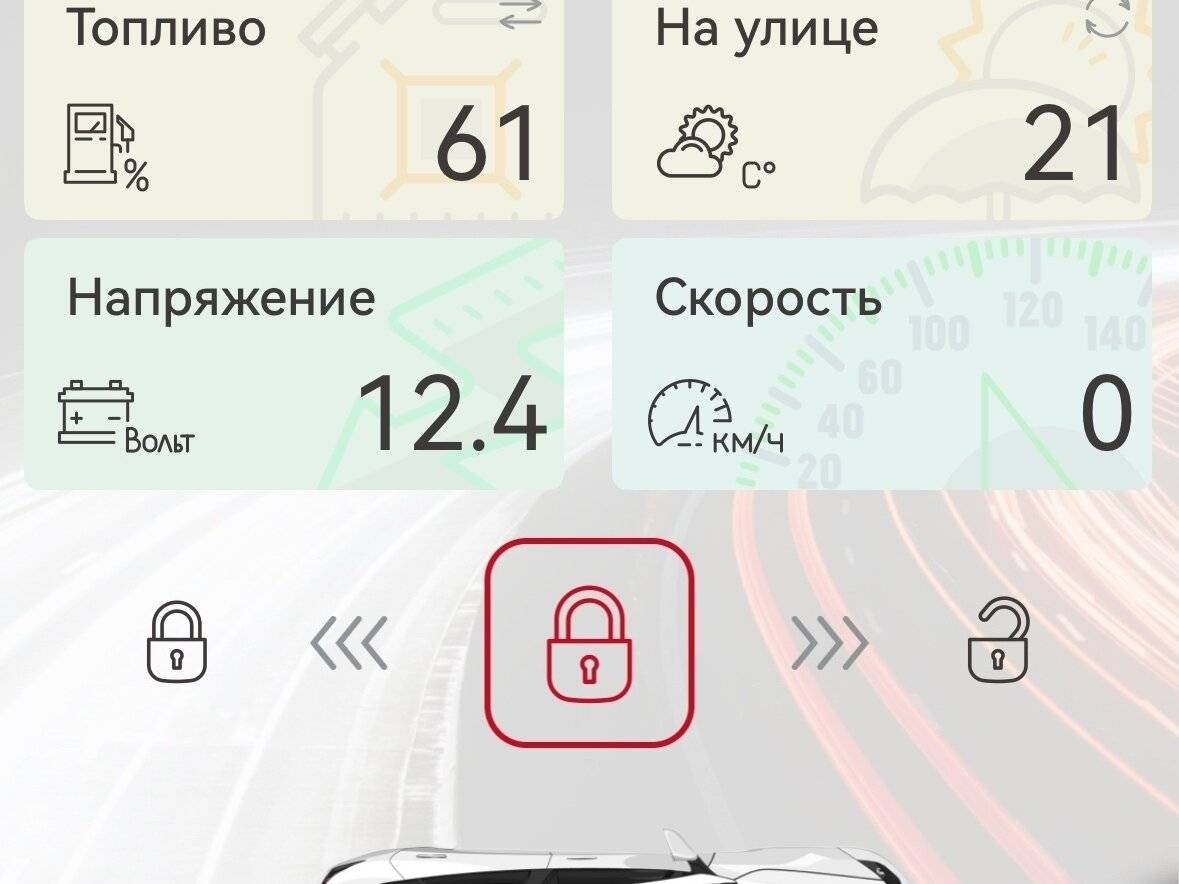Unlock the car with the open padlock icon
The height and width of the screenshot is (884, 1179).
click(x=998, y=642)
